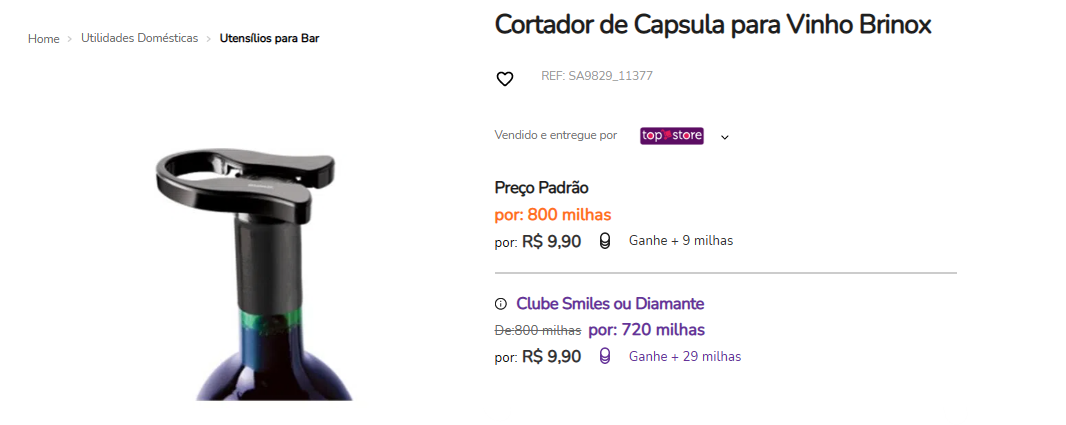Open the Utilidades Domésticas breadcrumb
This screenshot has width=1066, height=425.
coord(139,38)
